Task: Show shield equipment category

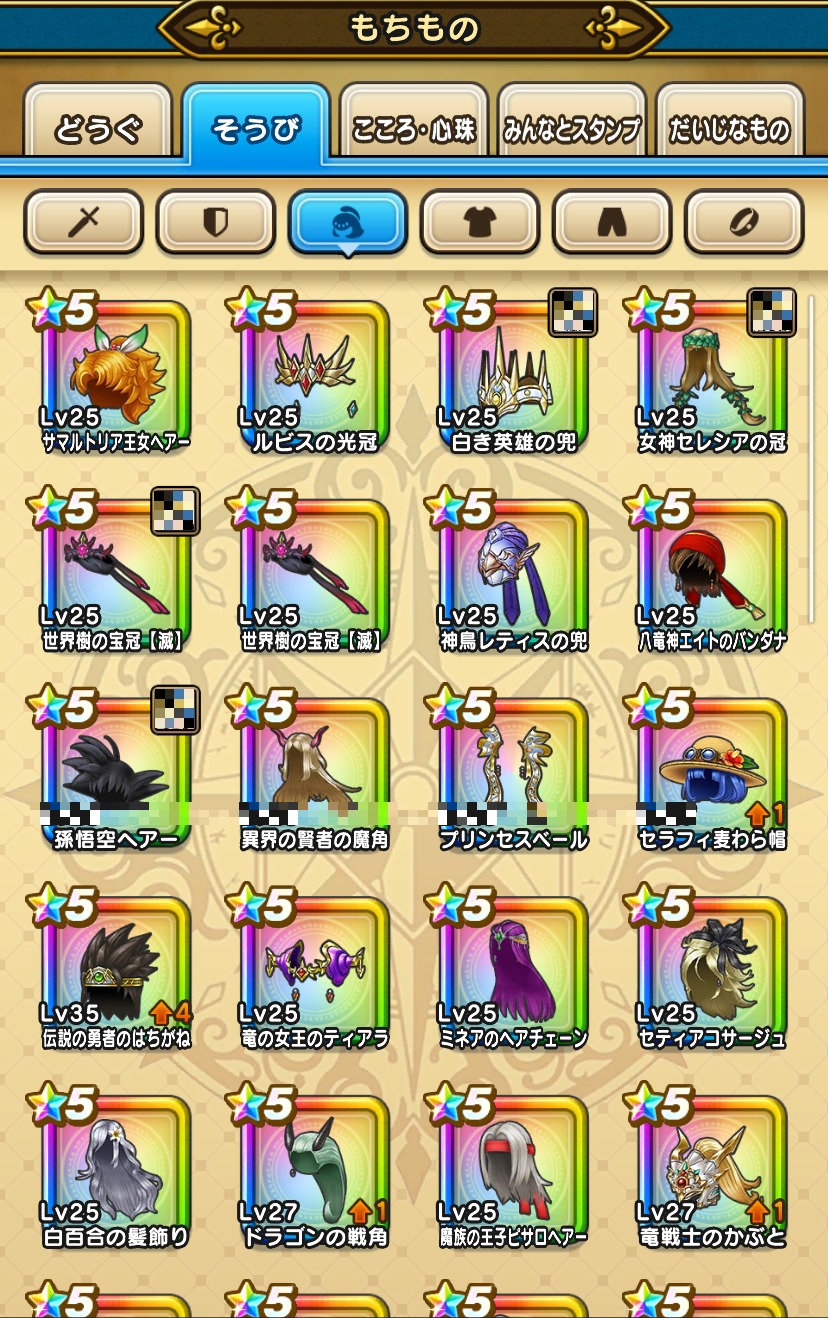Action: (216, 222)
